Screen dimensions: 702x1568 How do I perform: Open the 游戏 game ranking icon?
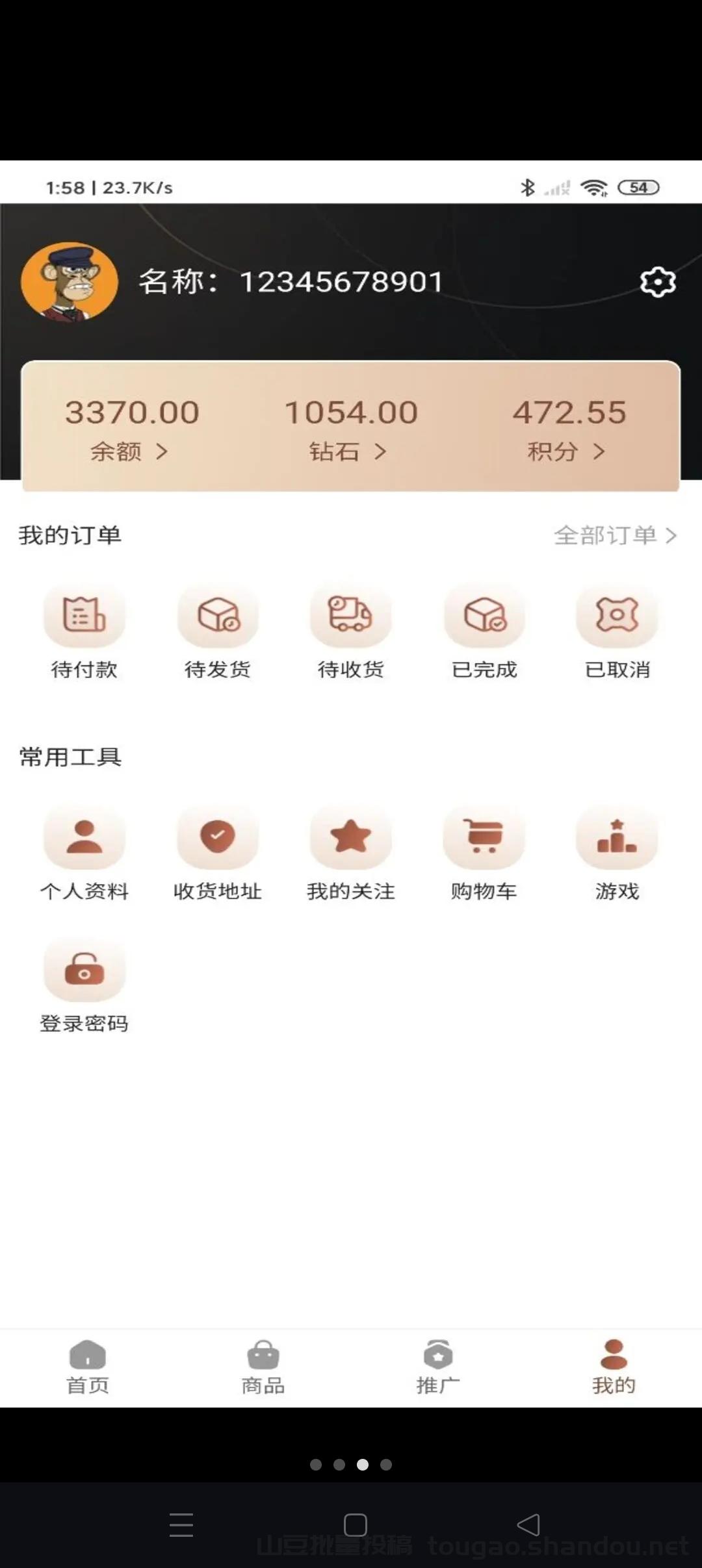[616, 838]
